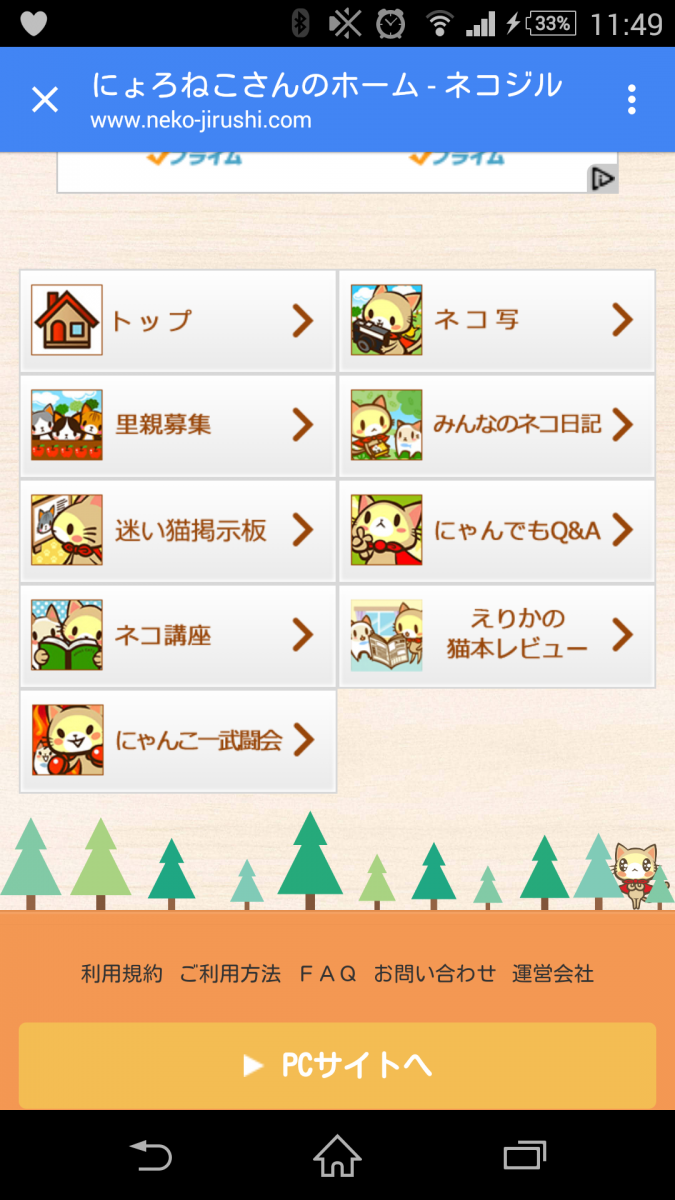Open ネコ写 photo section
The height and width of the screenshot is (1200, 675).
click(497, 321)
